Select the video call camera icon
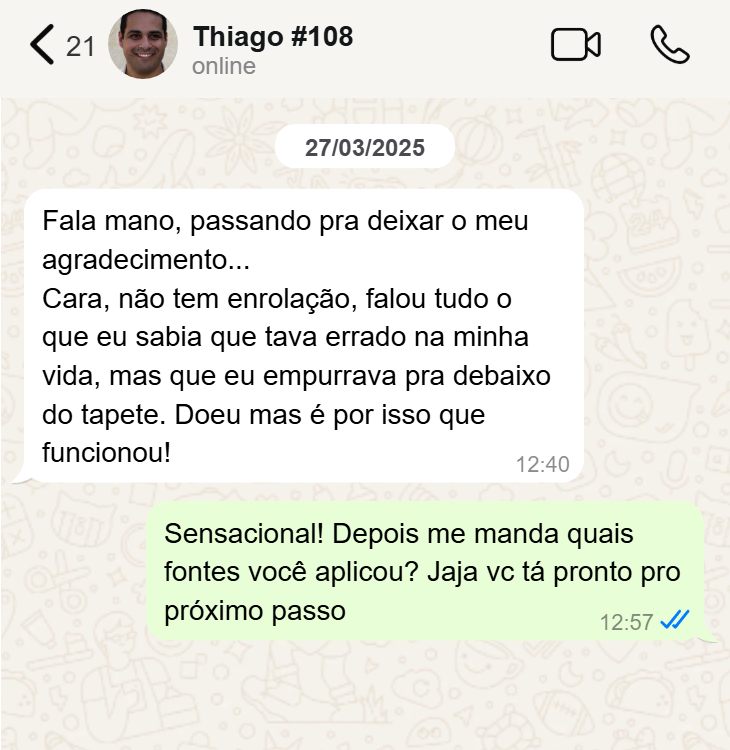730x750 pixels. tap(575, 44)
